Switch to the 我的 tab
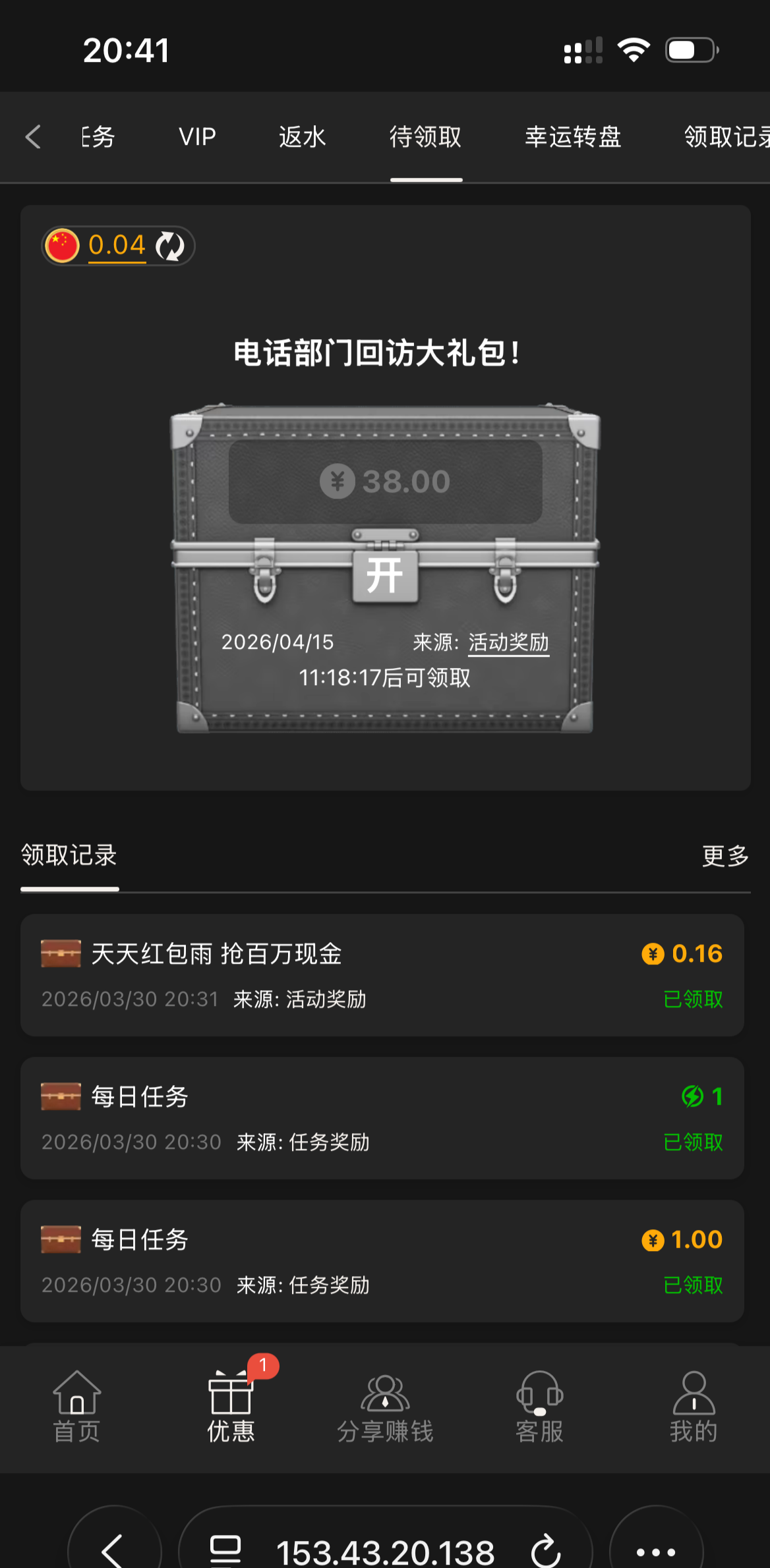The image size is (770, 1568). pyautogui.click(x=694, y=1407)
